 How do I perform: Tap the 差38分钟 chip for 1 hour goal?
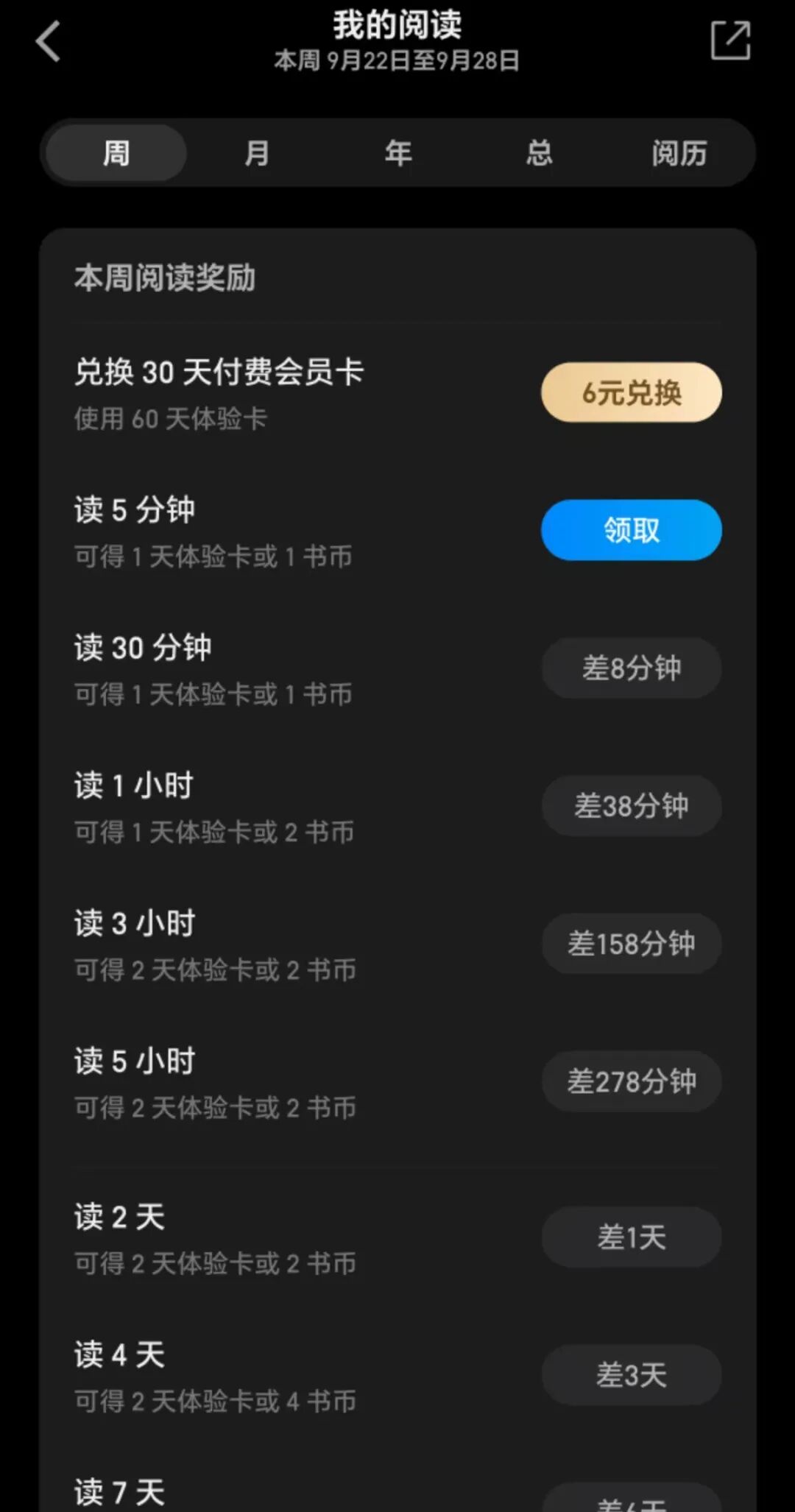pyautogui.click(x=631, y=806)
